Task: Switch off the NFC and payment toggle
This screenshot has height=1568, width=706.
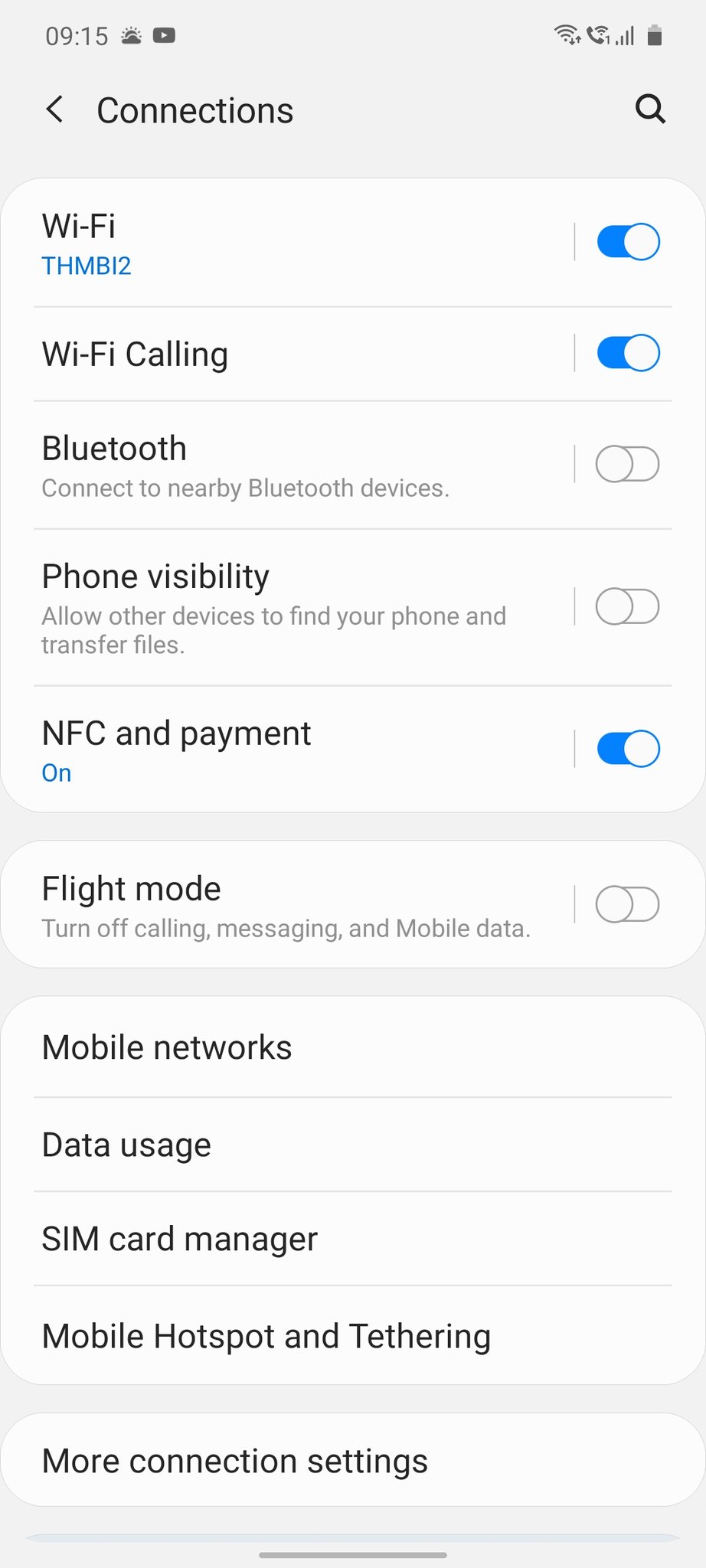Action: click(628, 749)
